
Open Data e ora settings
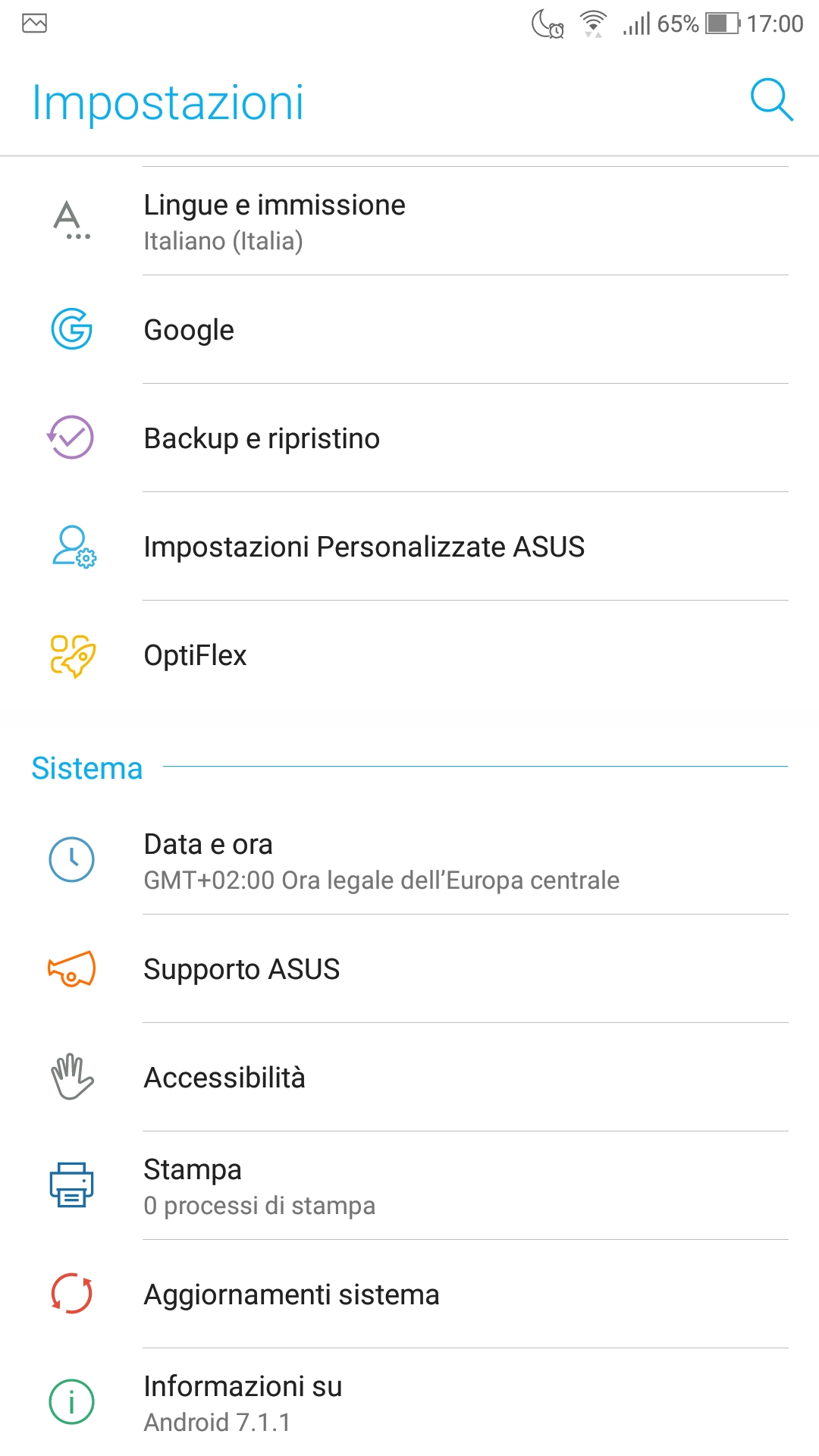[409, 861]
